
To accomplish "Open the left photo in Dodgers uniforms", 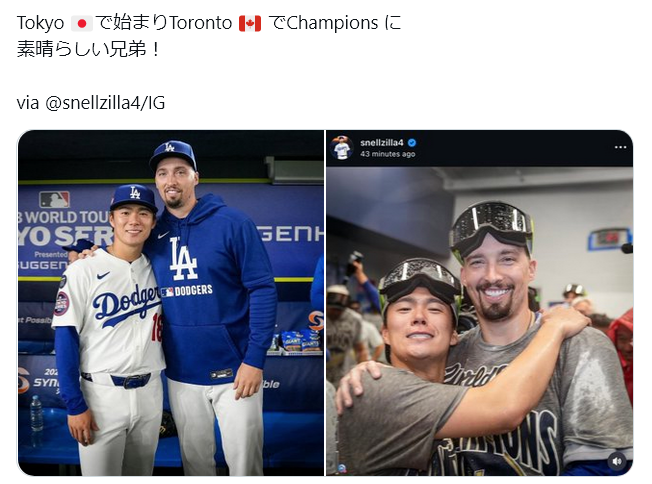I will (171, 303).
